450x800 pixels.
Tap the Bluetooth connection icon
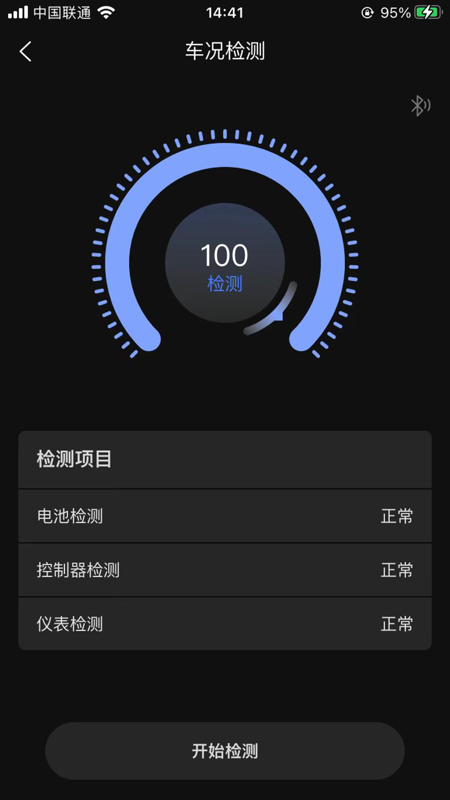[420, 106]
